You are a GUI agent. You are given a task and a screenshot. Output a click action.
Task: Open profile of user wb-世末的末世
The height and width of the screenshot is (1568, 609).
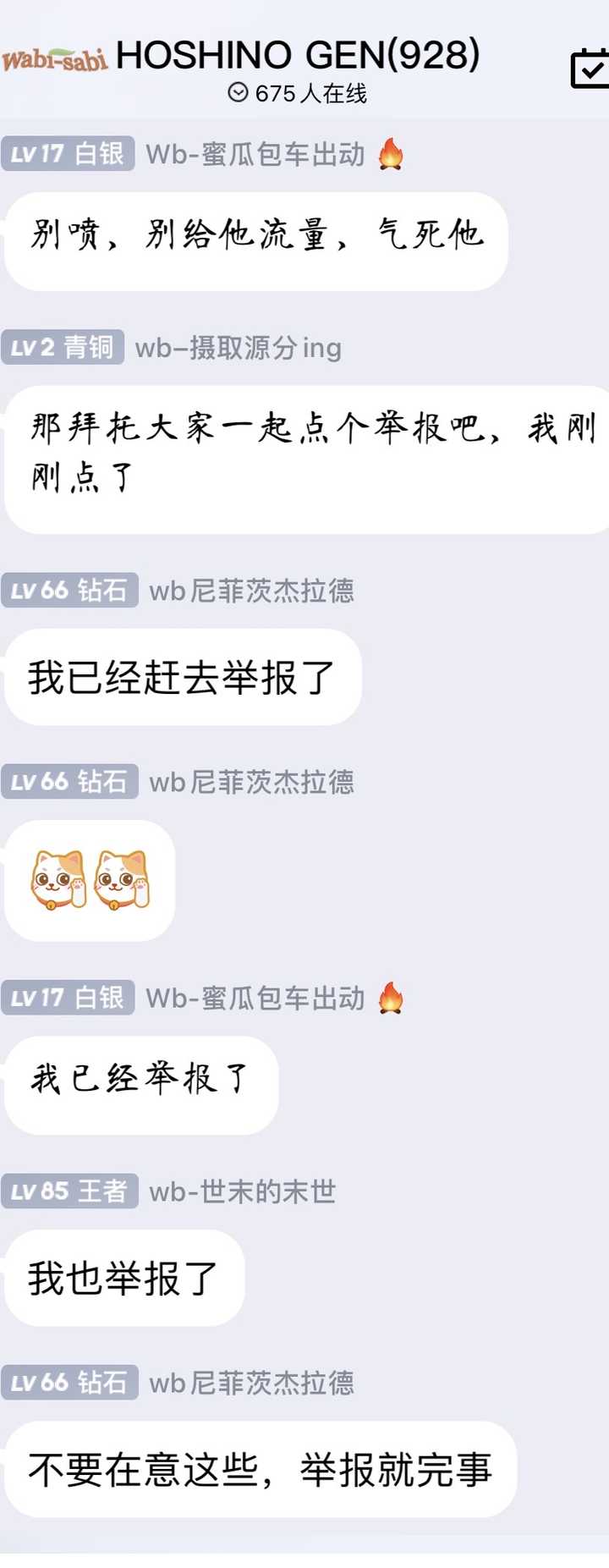point(242,1192)
